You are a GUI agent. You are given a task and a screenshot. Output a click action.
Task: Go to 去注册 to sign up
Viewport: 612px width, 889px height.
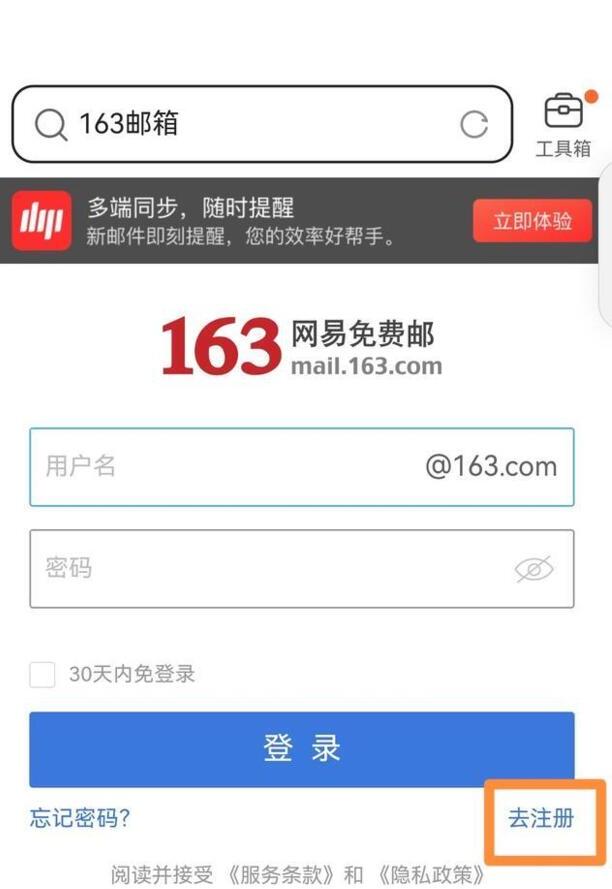(541, 818)
